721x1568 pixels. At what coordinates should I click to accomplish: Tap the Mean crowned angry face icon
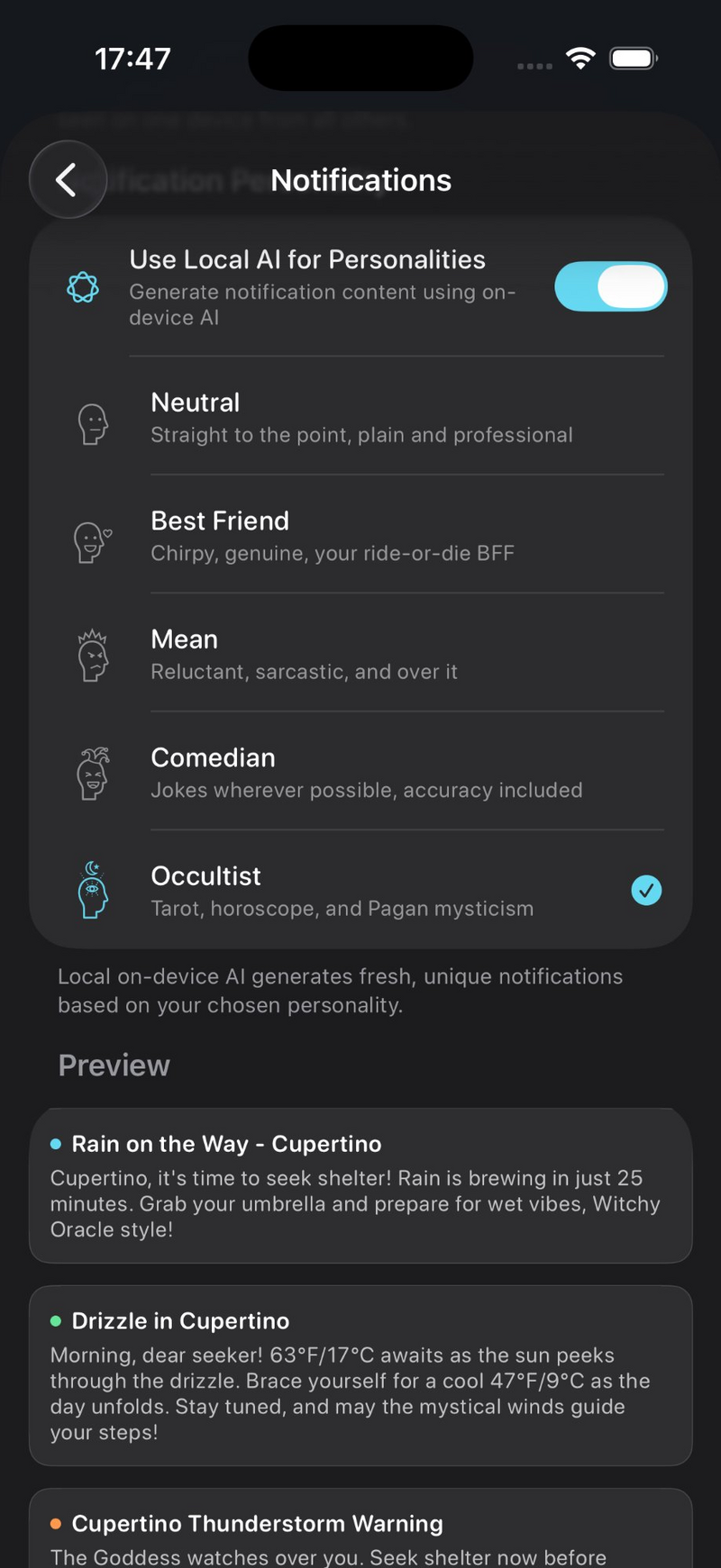(x=91, y=656)
